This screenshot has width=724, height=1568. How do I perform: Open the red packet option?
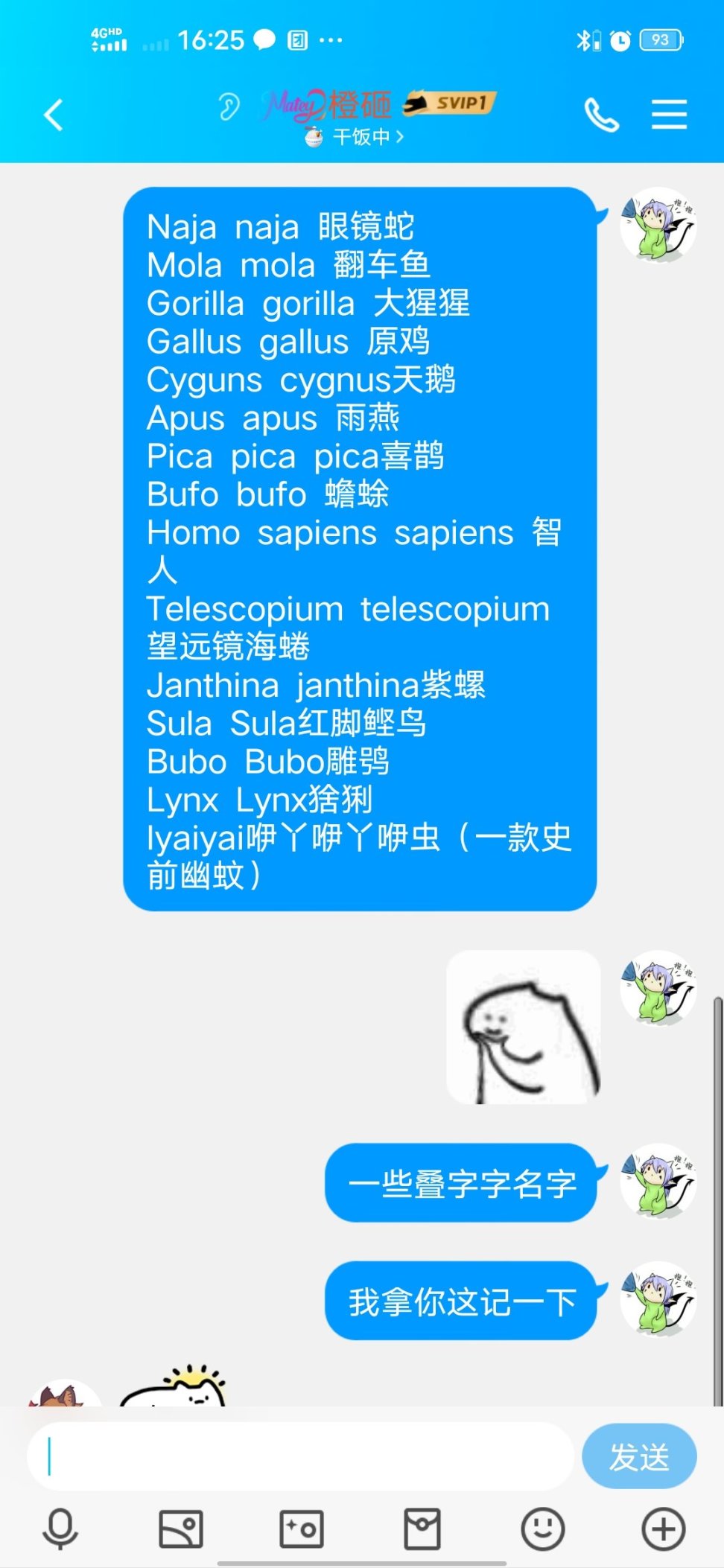coord(422,1529)
